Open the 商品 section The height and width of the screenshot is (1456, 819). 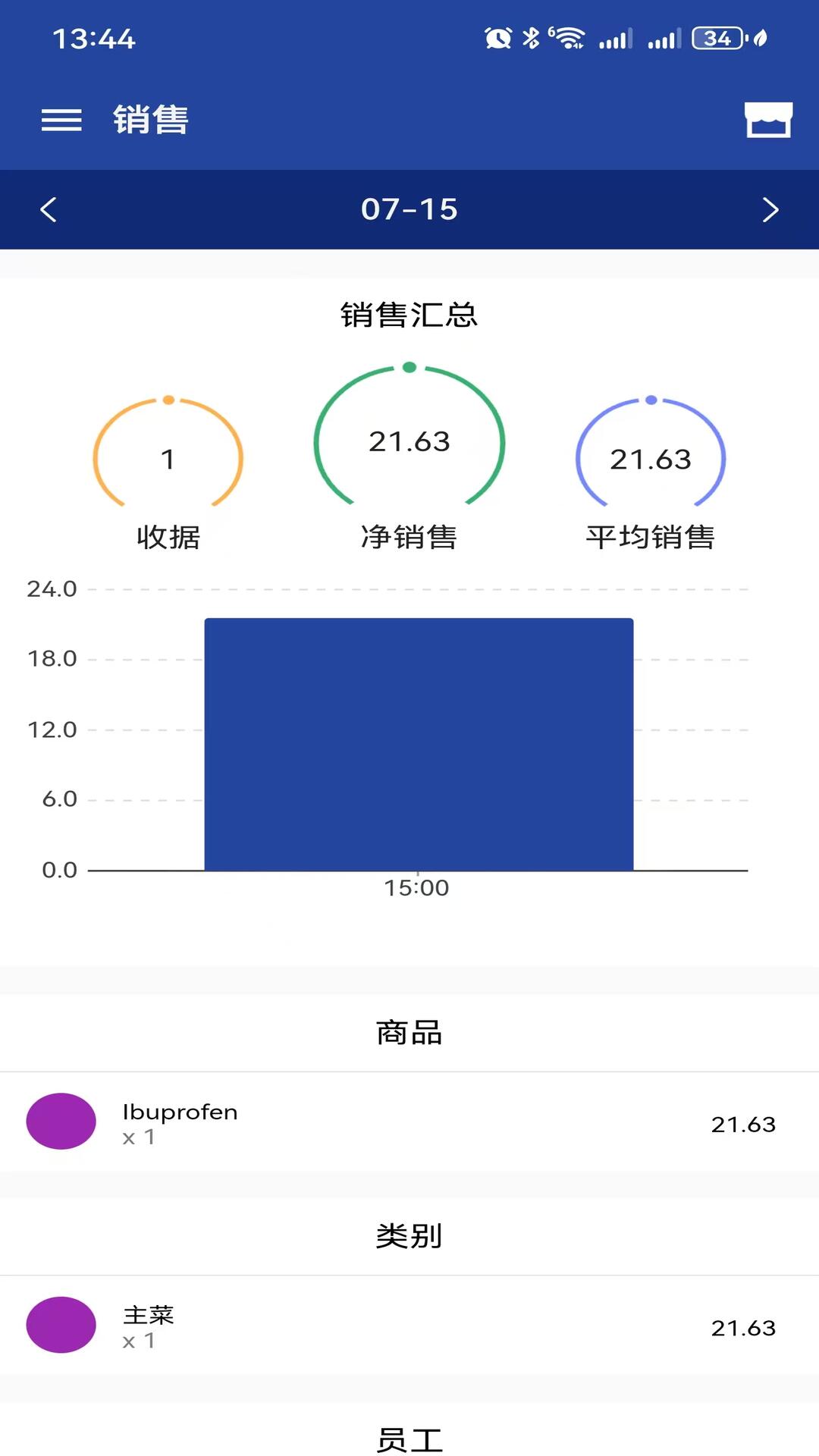pyautogui.click(x=409, y=1032)
